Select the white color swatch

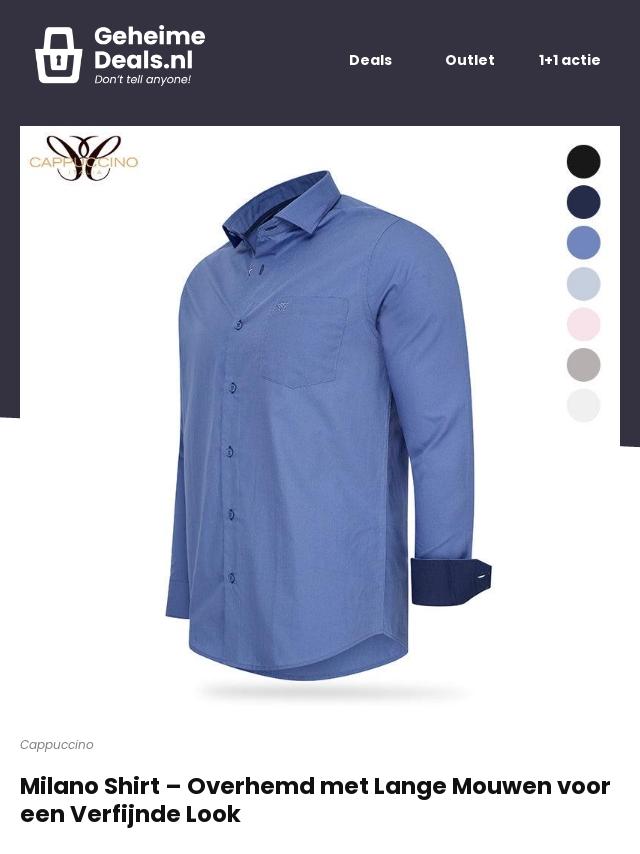coord(584,406)
